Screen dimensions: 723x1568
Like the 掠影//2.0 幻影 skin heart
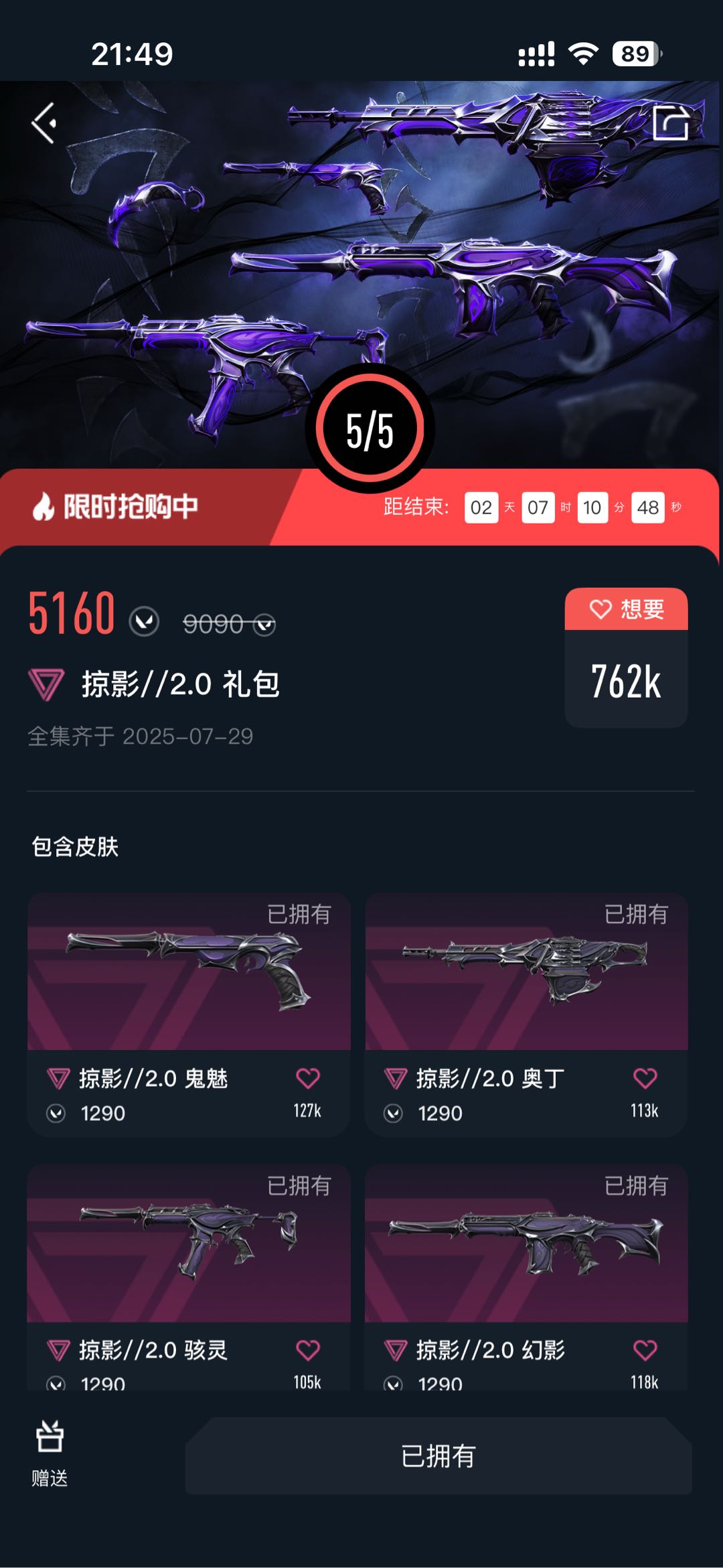(645, 1350)
